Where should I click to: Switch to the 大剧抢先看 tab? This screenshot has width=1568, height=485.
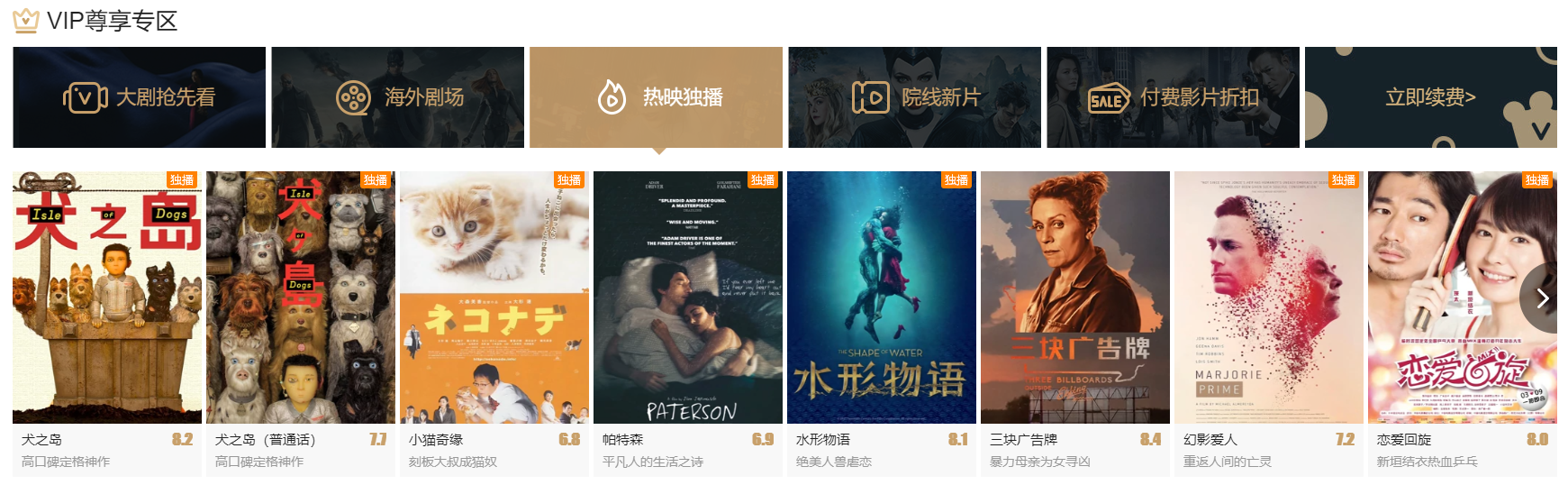click(x=139, y=97)
